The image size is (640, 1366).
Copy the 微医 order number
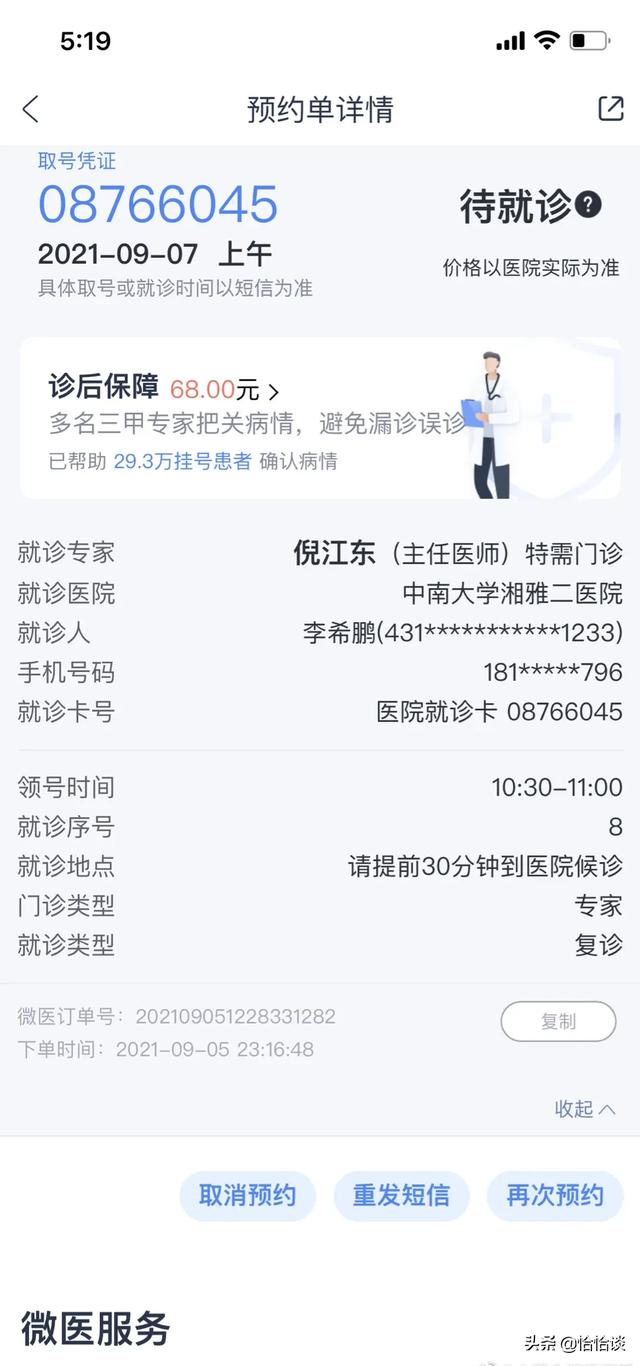(558, 1022)
